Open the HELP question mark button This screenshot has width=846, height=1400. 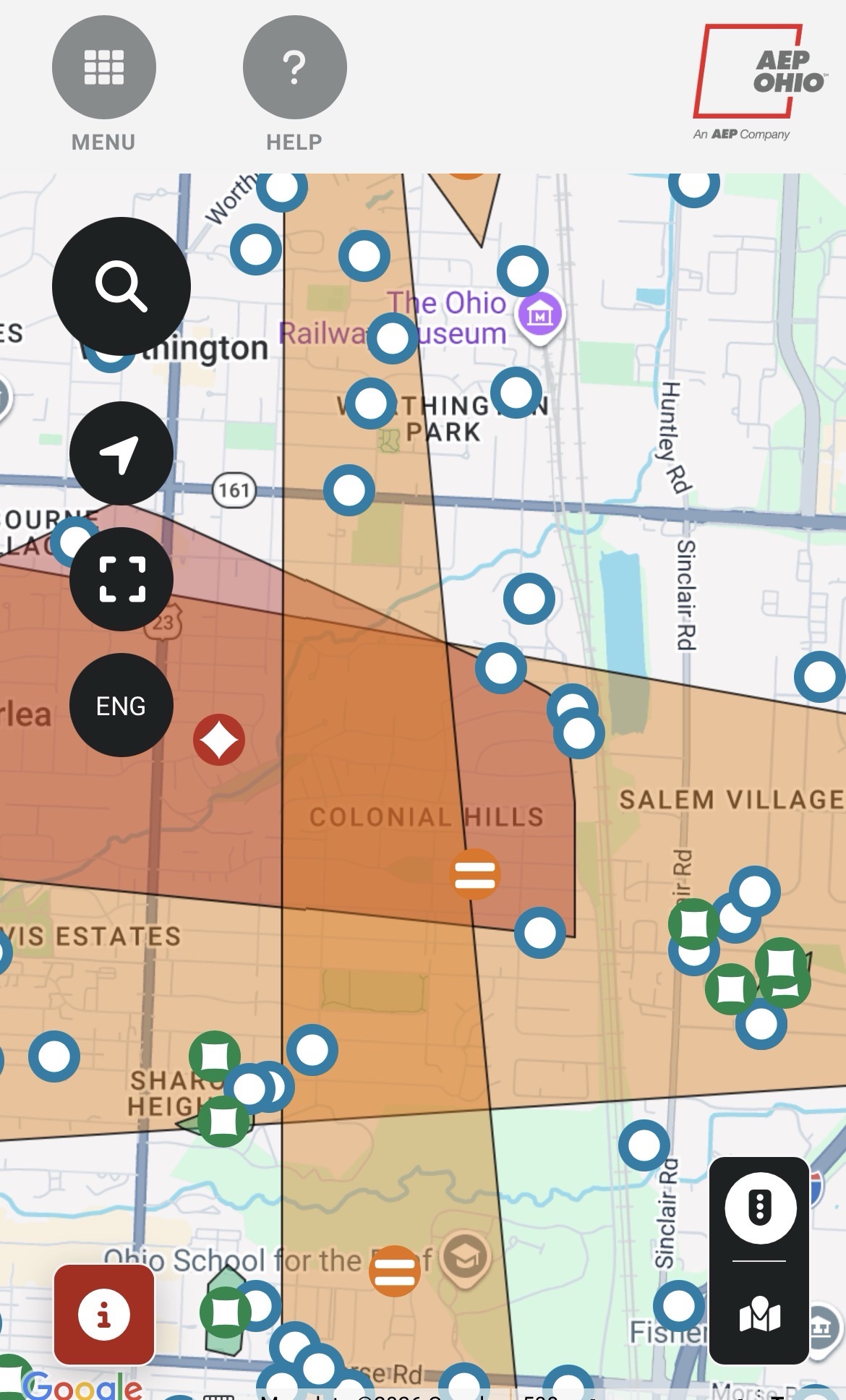[x=294, y=67]
